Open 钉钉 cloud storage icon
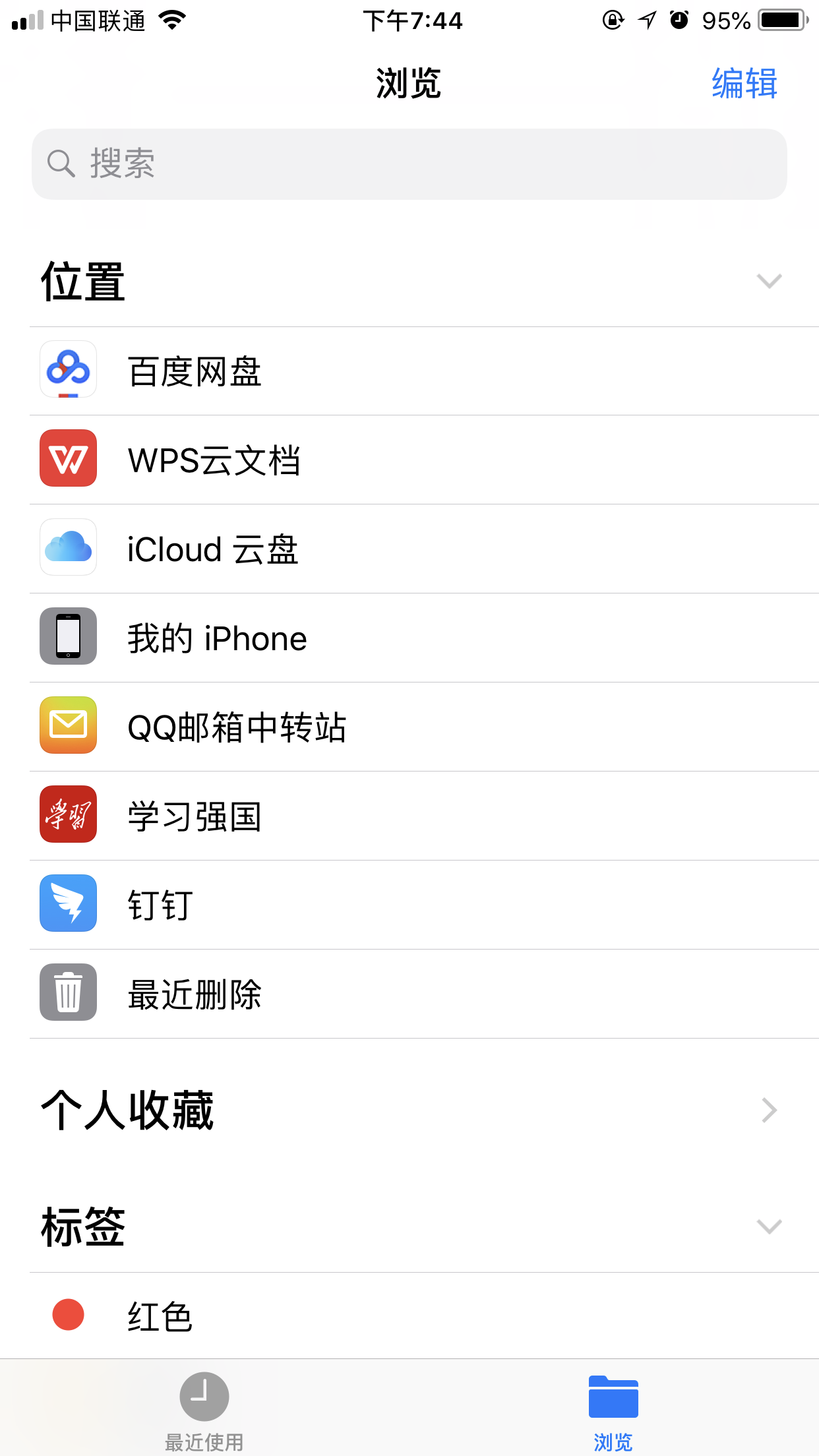Viewport: 819px width, 1456px height. tap(68, 904)
